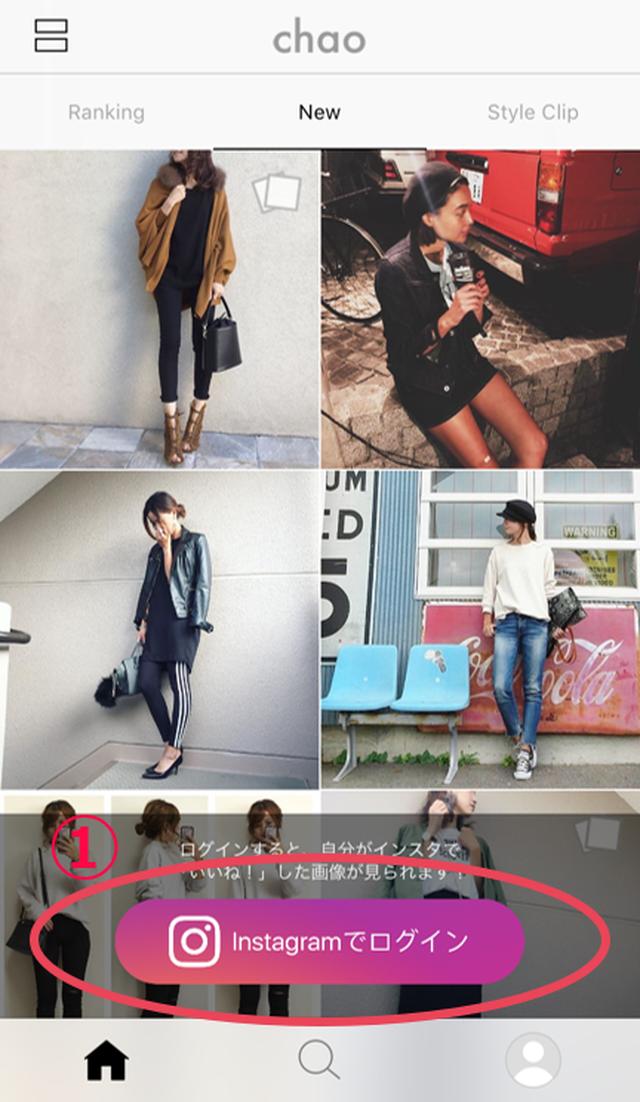640x1102 pixels.
Task: Log in with the Instagram button
Action: coord(320,941)
